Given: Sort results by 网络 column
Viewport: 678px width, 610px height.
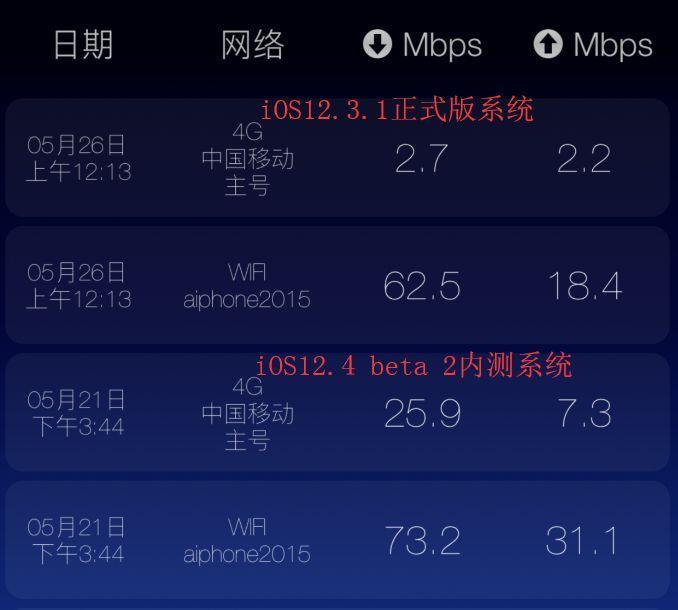Looking at the screenshot, I should click(252, 45).
